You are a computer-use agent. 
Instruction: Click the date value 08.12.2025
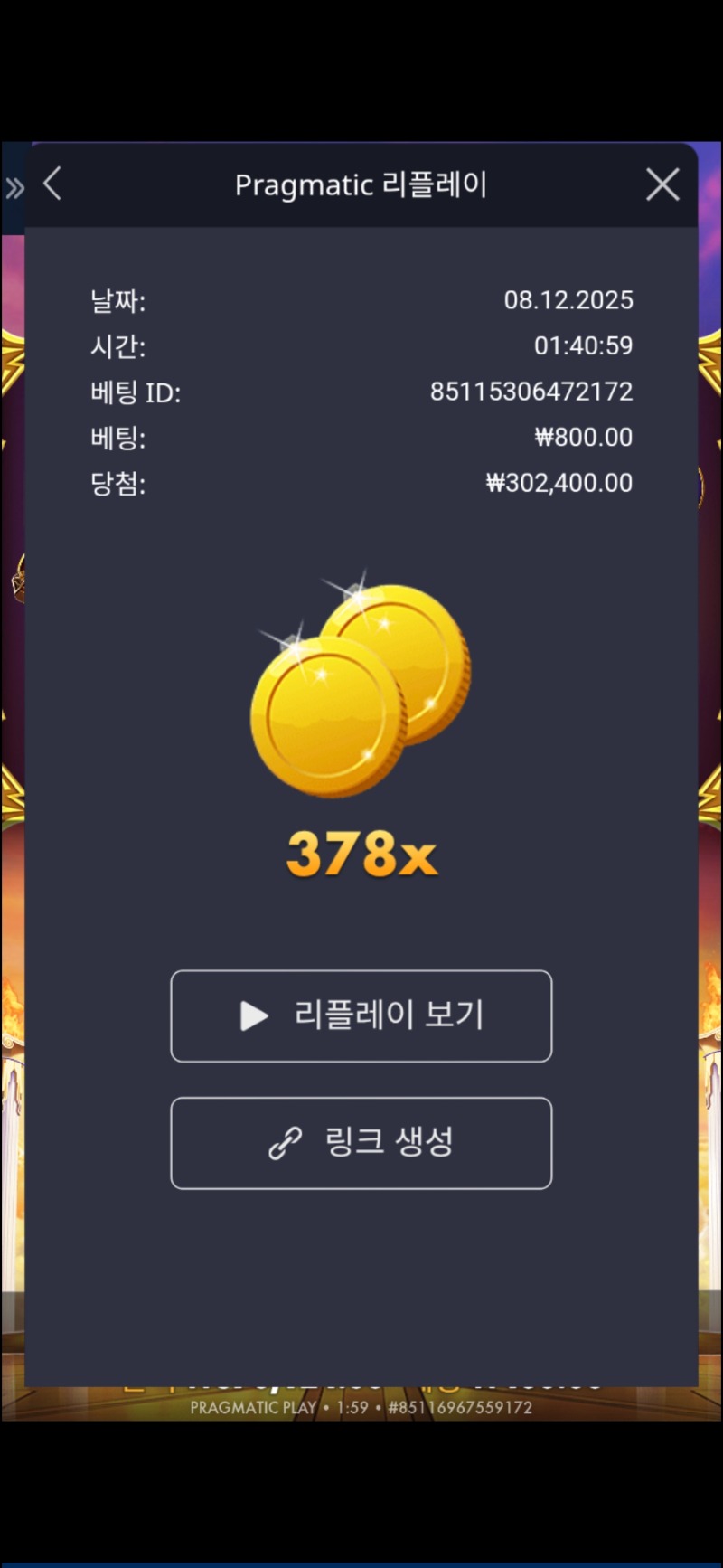tap(569, 299)
